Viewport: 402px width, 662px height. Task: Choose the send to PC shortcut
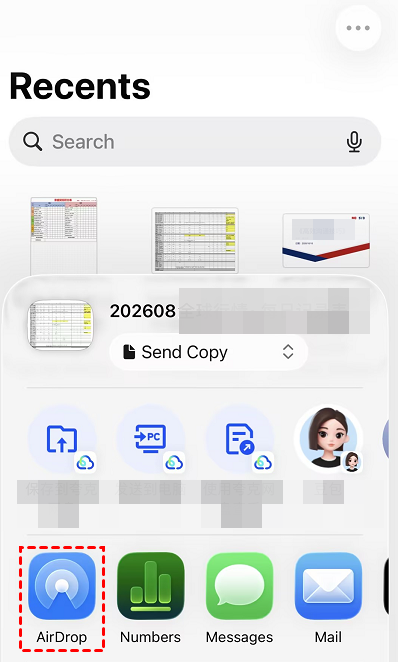pyautogui.click(x=150, y=440)
